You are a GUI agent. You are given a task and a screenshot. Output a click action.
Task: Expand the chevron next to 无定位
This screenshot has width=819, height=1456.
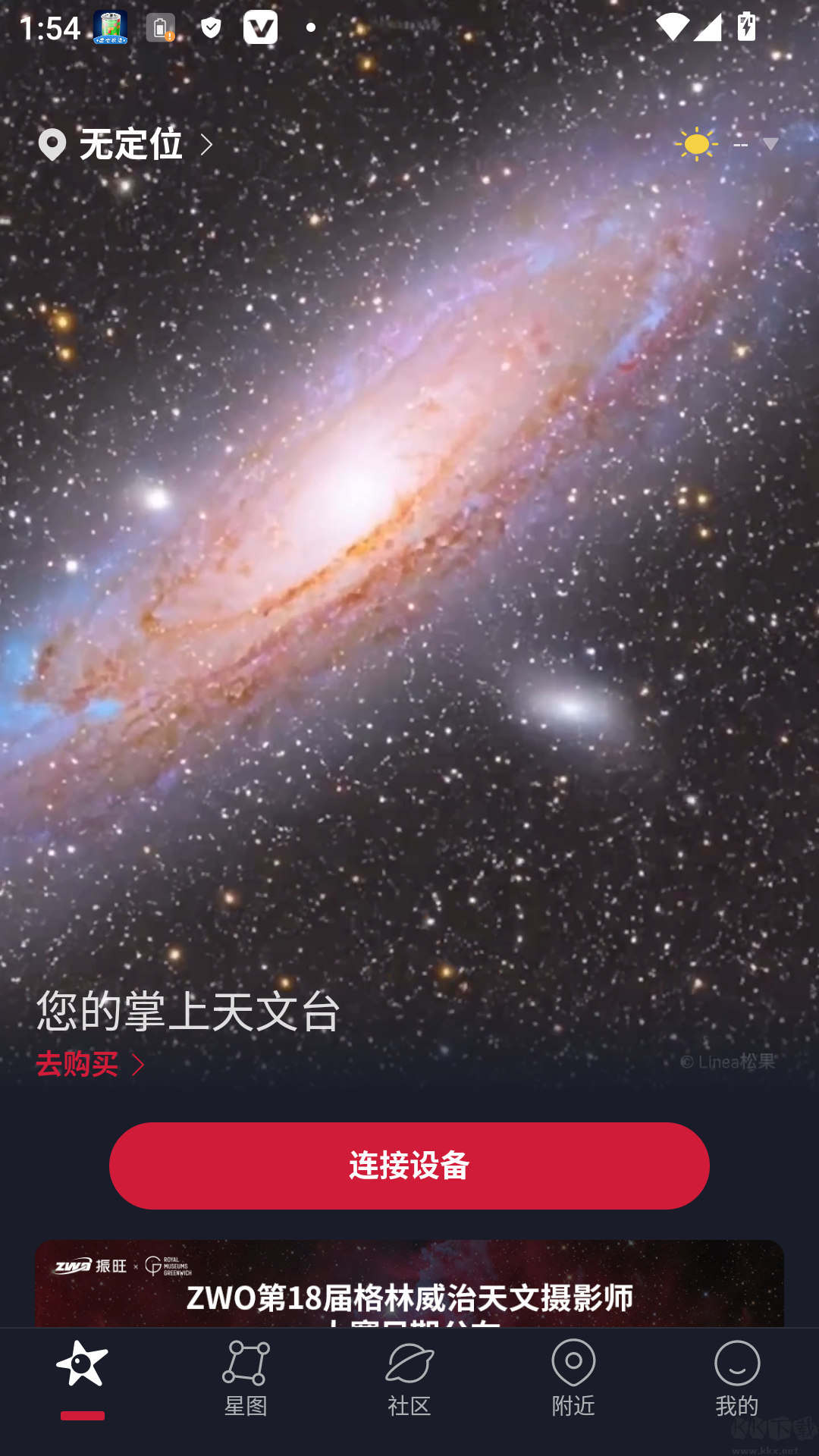[x=208, y=145]
